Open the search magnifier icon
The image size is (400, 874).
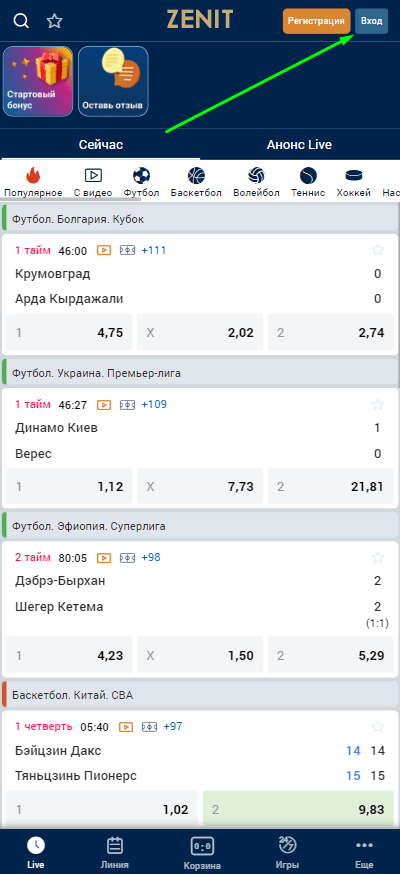tap(21, 21)
